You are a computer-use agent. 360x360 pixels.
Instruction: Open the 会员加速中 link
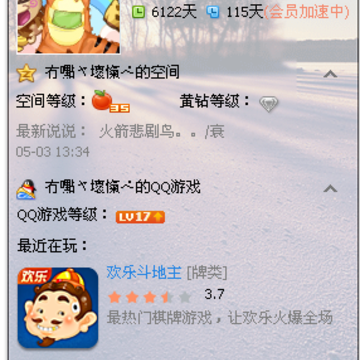(x=307, y=12)
